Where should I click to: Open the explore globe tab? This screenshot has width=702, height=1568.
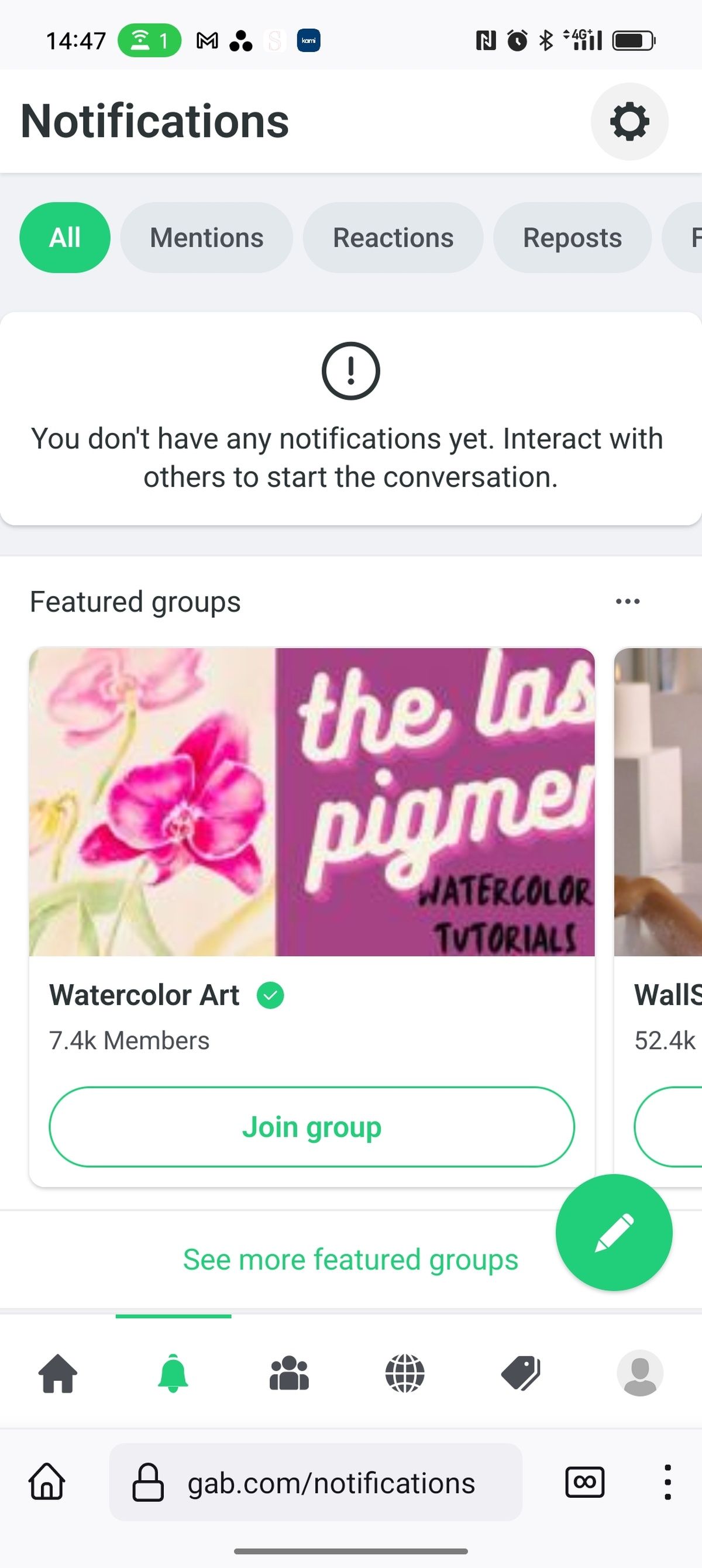[x=405, y=1374]
